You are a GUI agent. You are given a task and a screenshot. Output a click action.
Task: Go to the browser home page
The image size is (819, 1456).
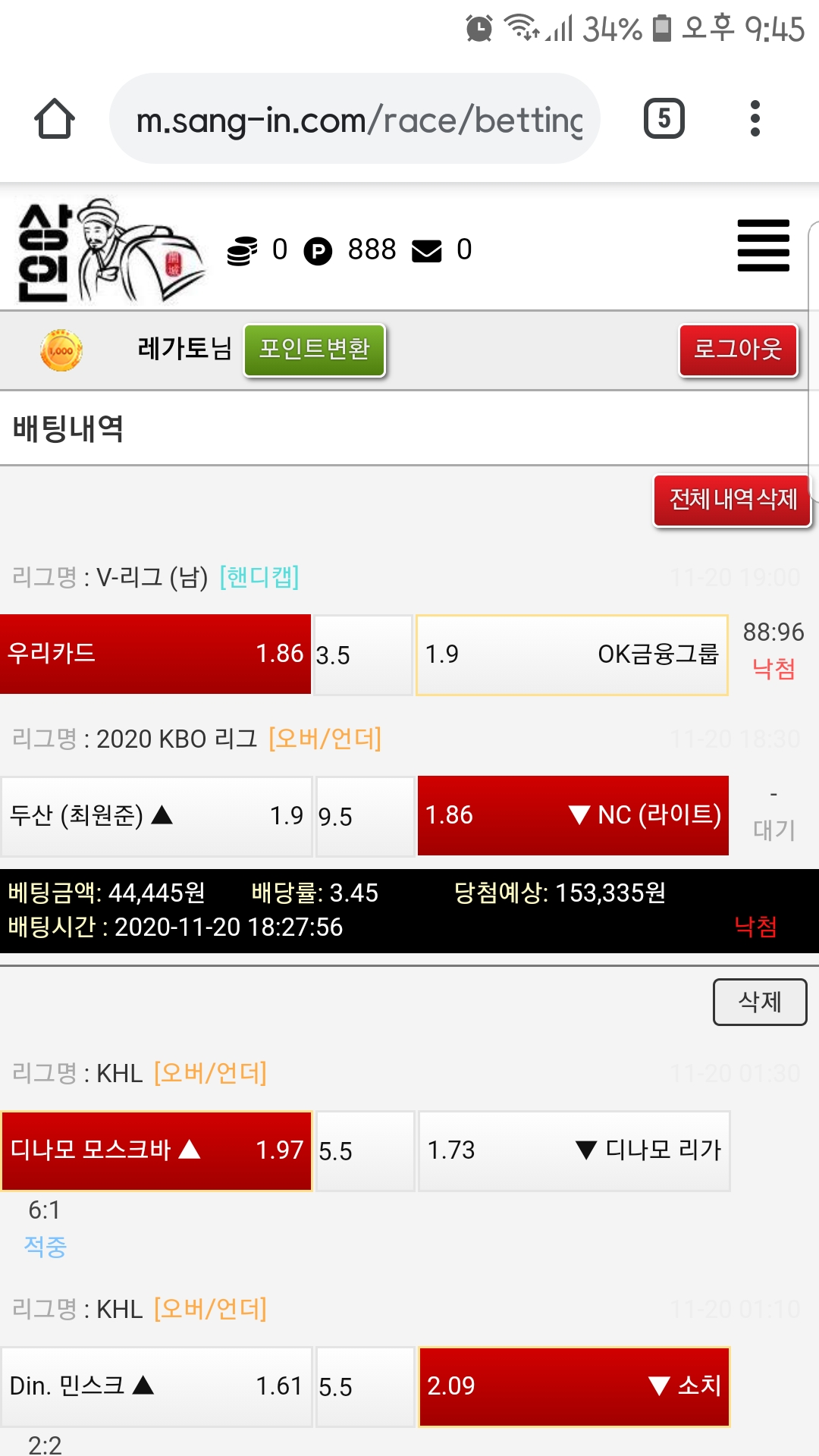click(55, 119)
